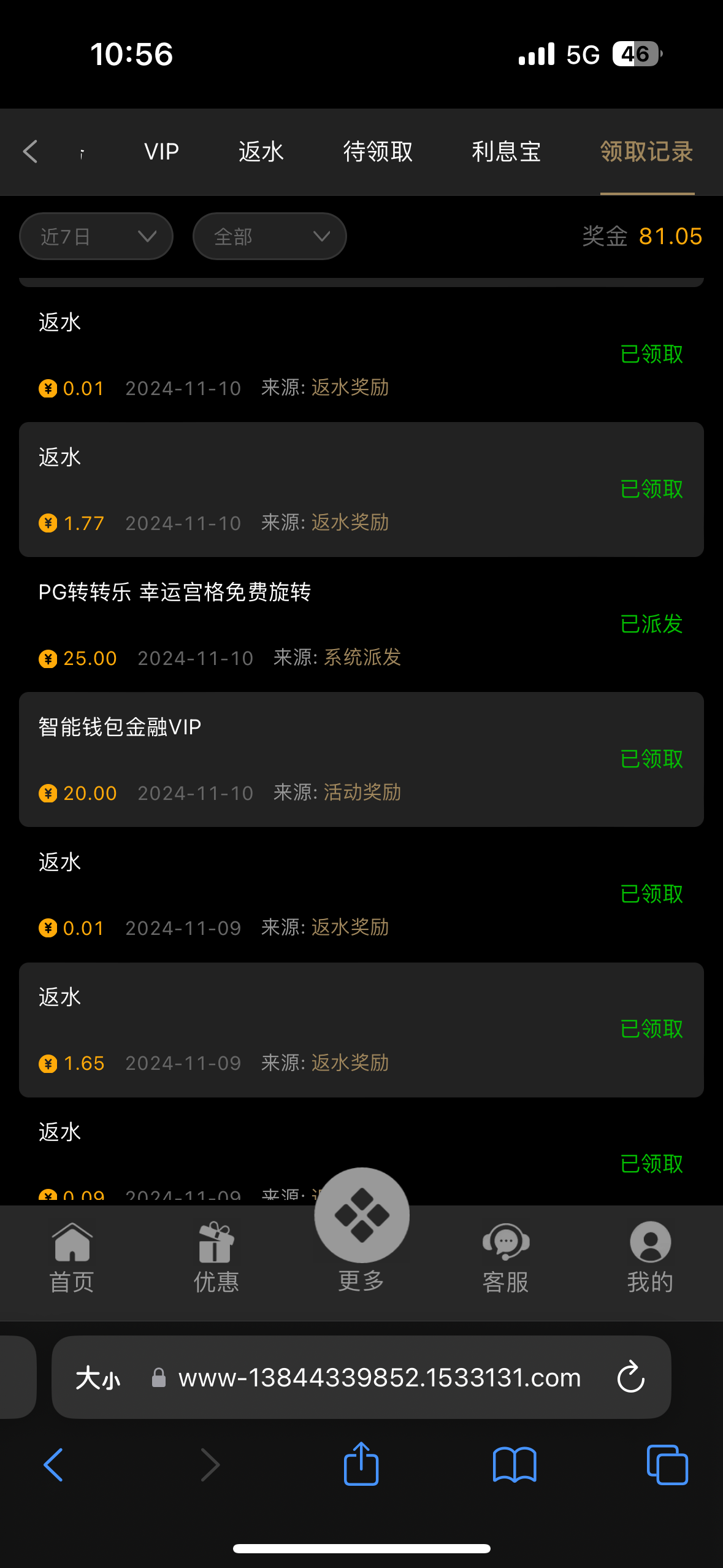This screenshot has width=723, height=1568.
Task: Select the 领取记录 tab
Action: click(x=646, y=152)
